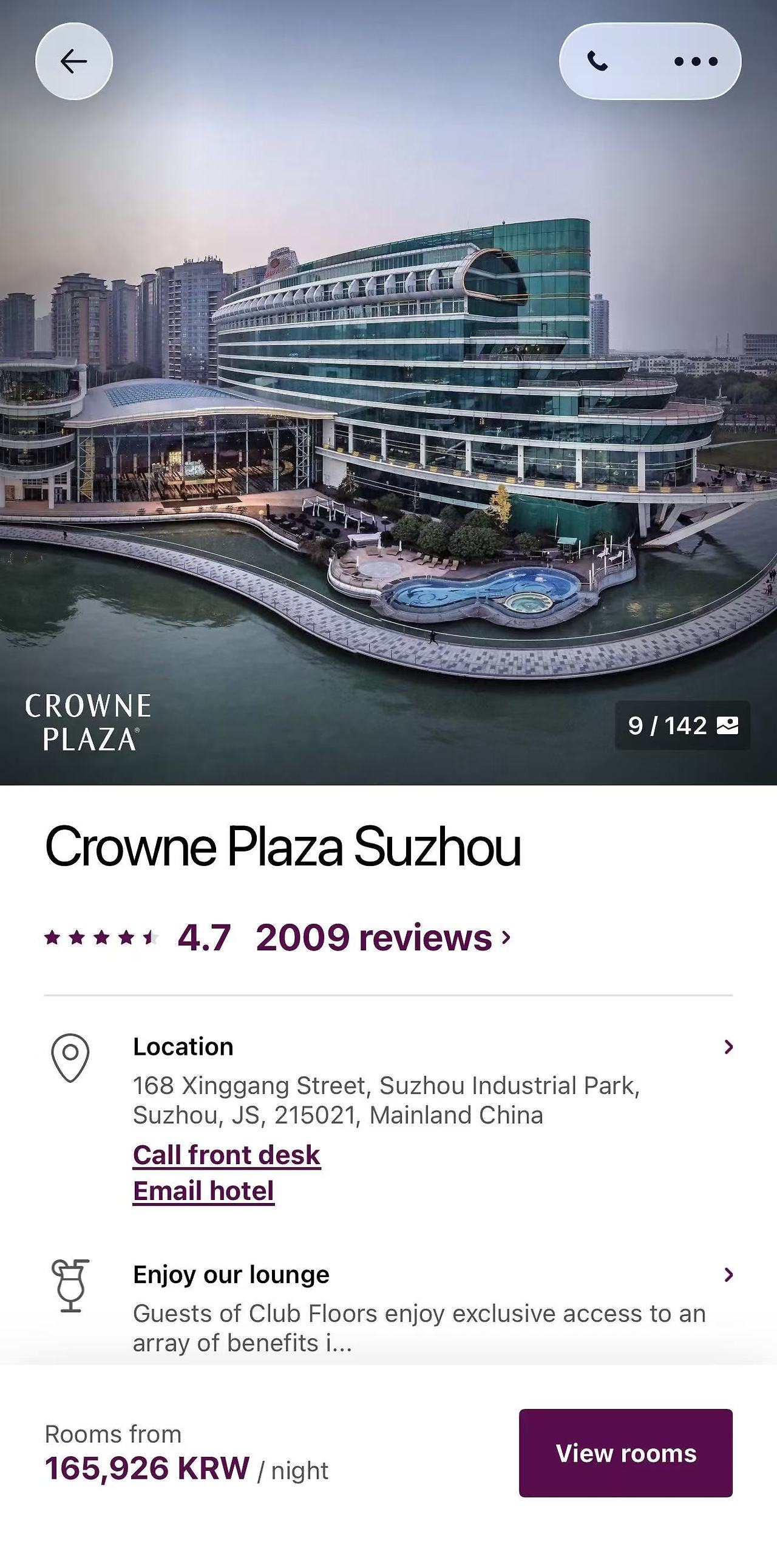This screenshot has height=1568, width=777.
Task: Open the three-dot overflow menu
Action: [x=696, y=61]
